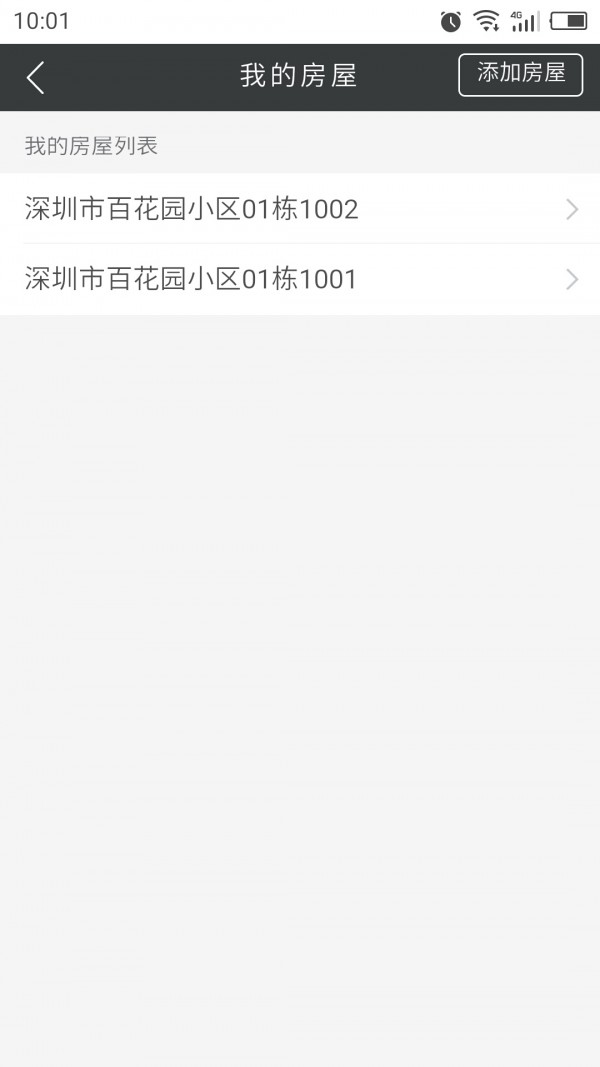
Task: Open 深圳市百花园小区01栋1002 house
Action: [300, 209]
